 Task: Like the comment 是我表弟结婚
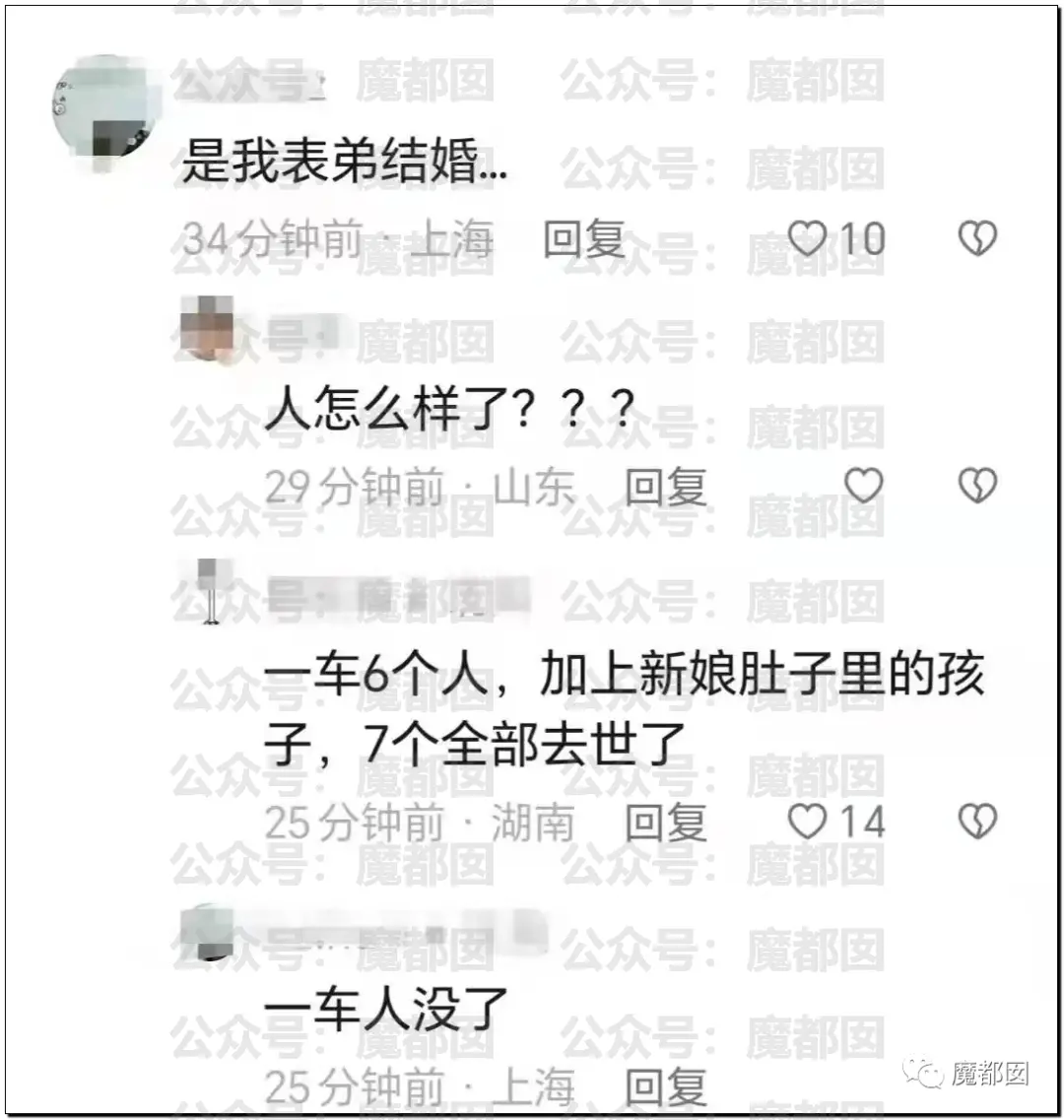coord(808,238)
